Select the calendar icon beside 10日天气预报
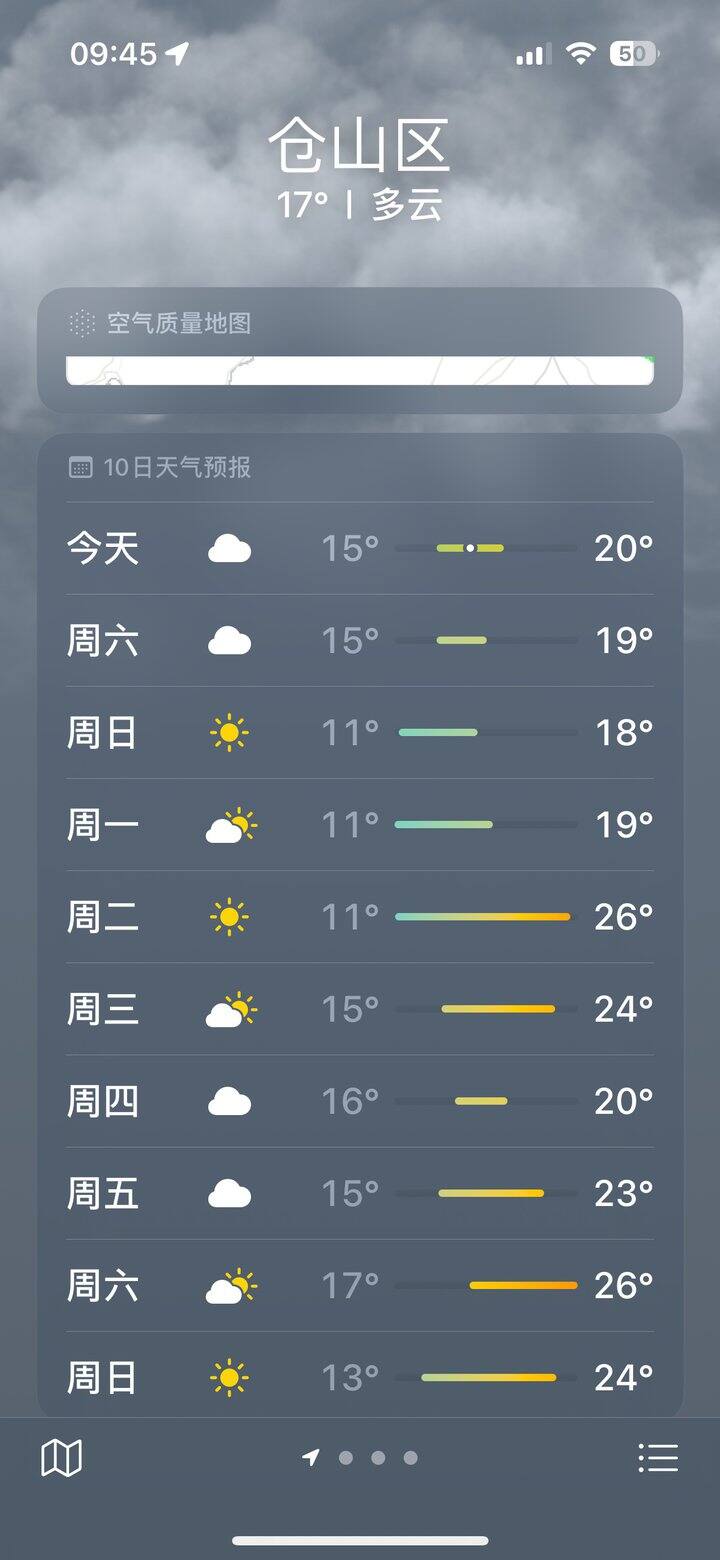This screenshot has width=720, height=1560. [x=81, y=467]
